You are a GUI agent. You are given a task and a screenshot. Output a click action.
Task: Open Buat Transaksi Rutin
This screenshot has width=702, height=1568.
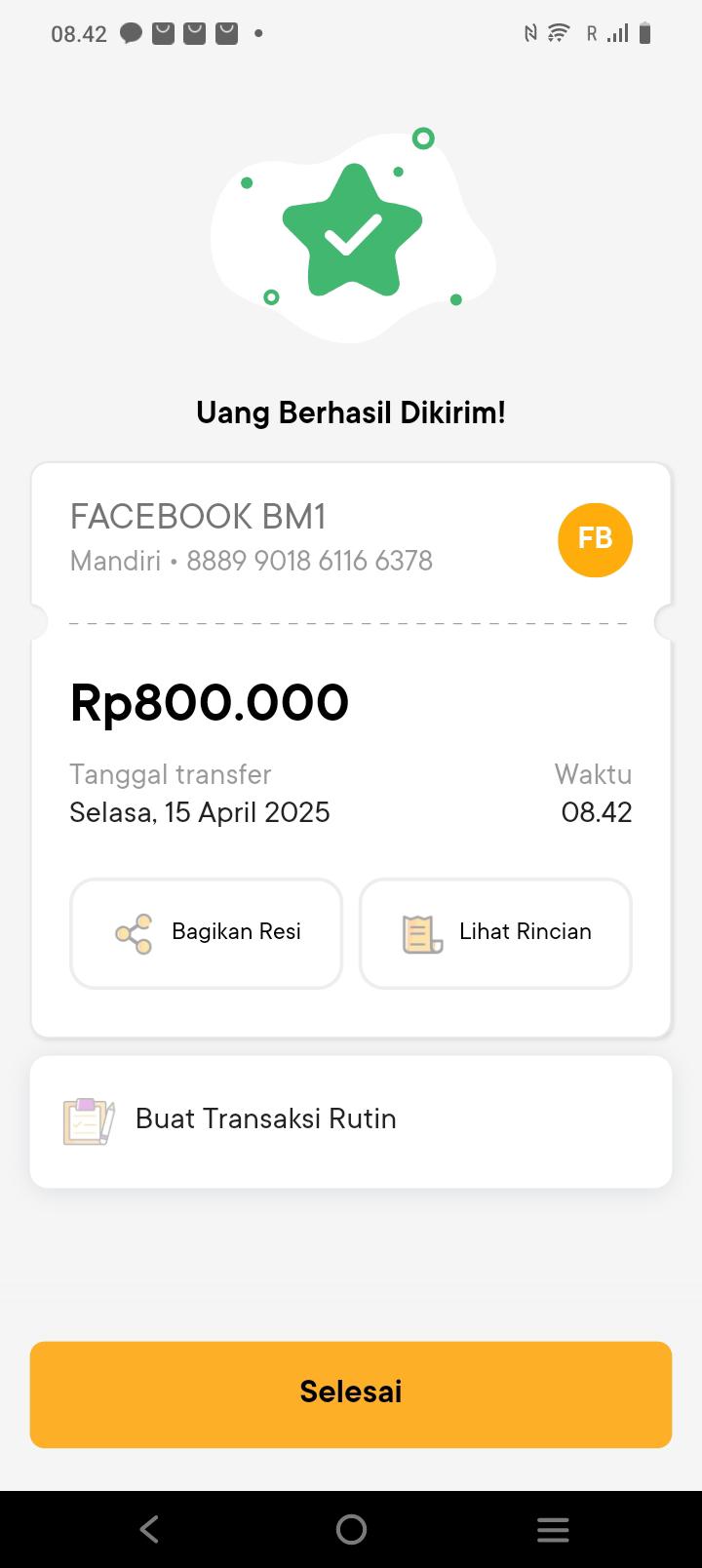[x=350, y=1120]
